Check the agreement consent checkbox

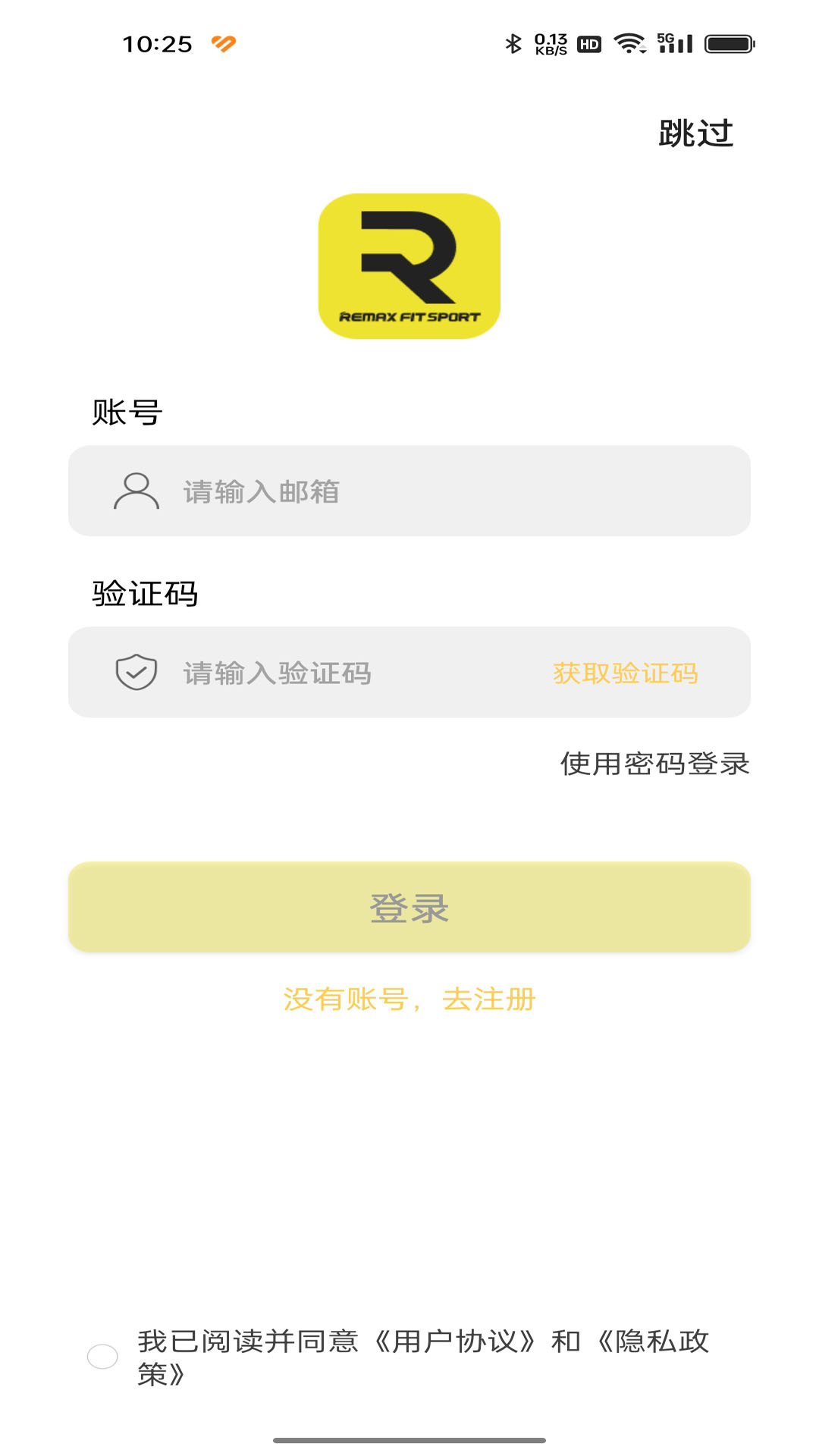[102, 1356]
